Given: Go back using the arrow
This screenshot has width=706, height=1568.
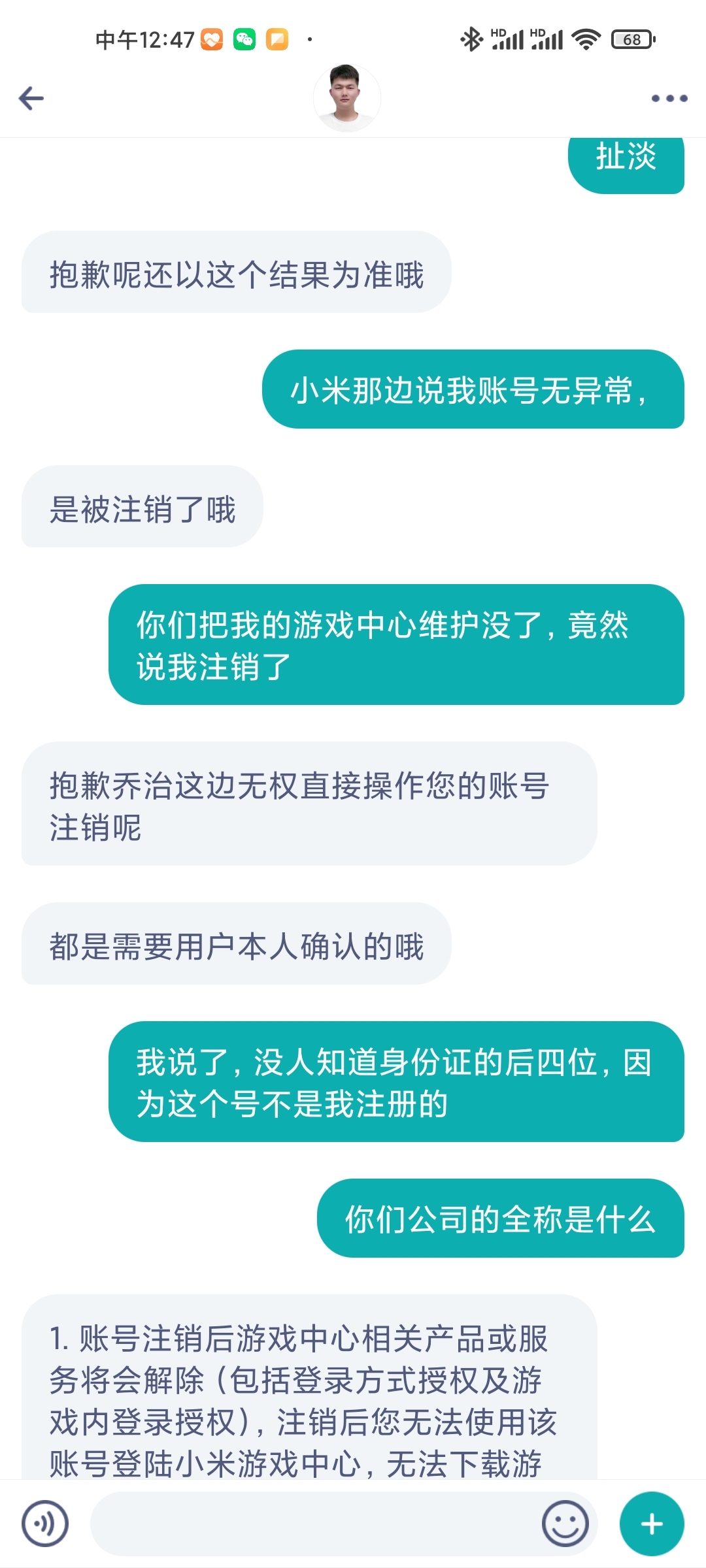Looking at the screenshot, I should click(x=31, y=99).
